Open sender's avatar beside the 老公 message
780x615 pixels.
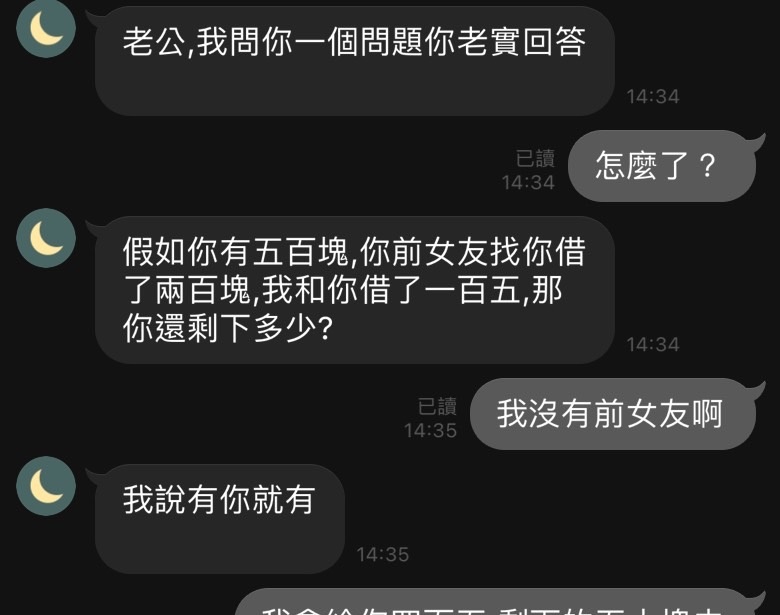point(46,28)
